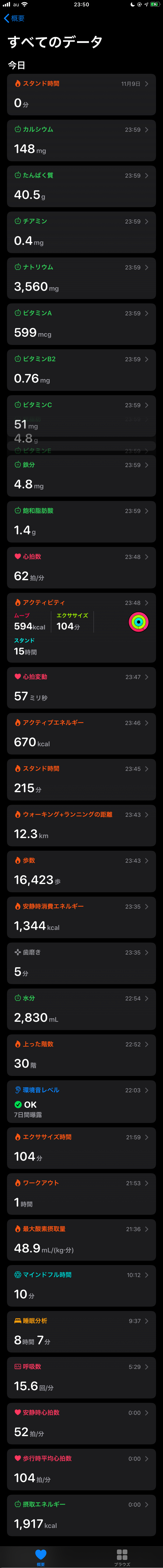This screenshot has height=1568, width=163.
Task: Open 鉄分 data card
Action: [81, 475]
